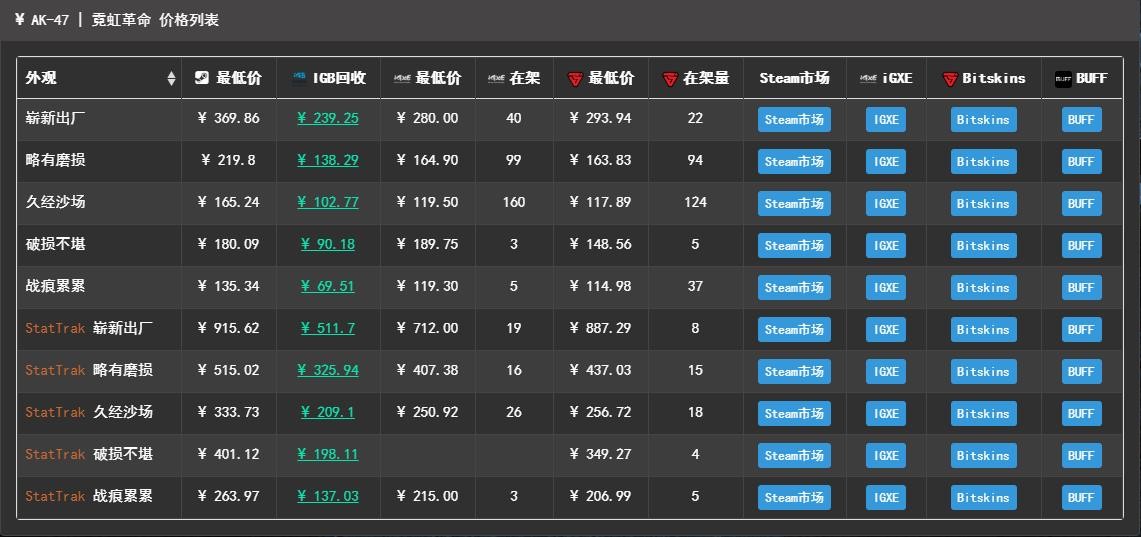Open IGXE for the non-StatTrak 破损不堪 row
1141x537 pixels.
click(886, 245)
